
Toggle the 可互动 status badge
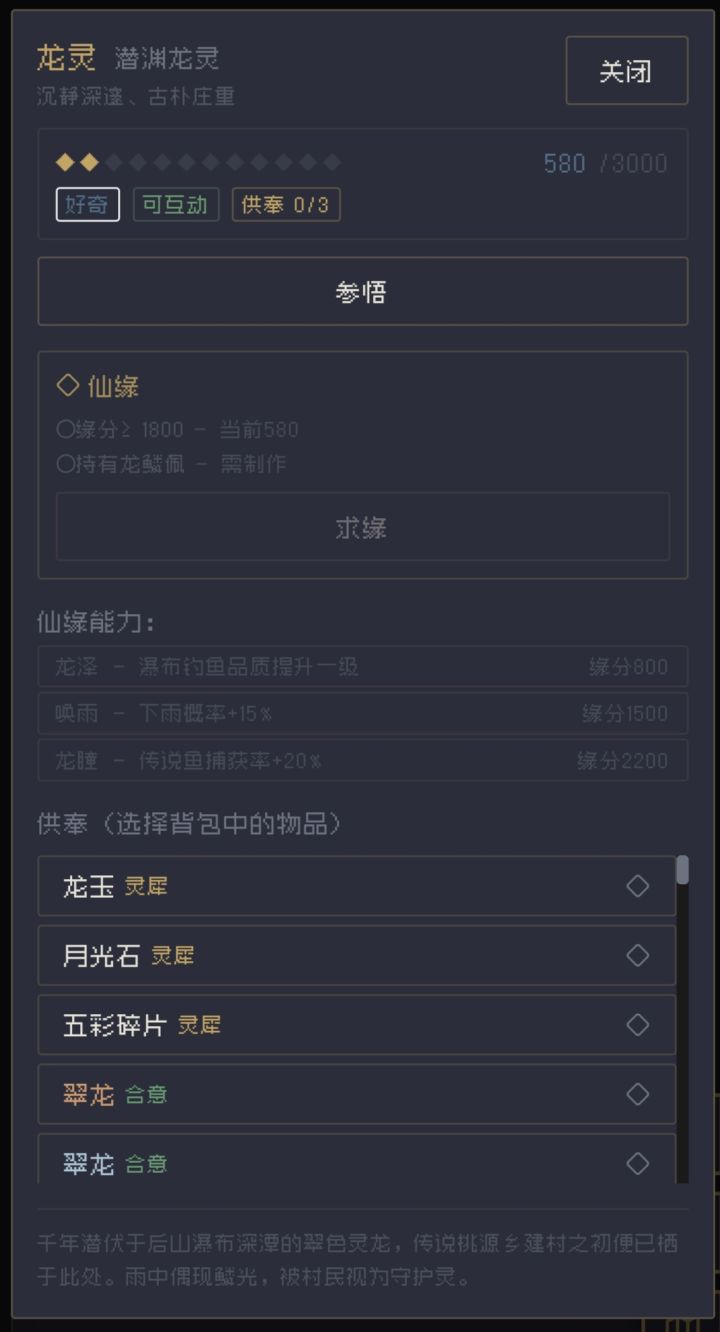175,203
